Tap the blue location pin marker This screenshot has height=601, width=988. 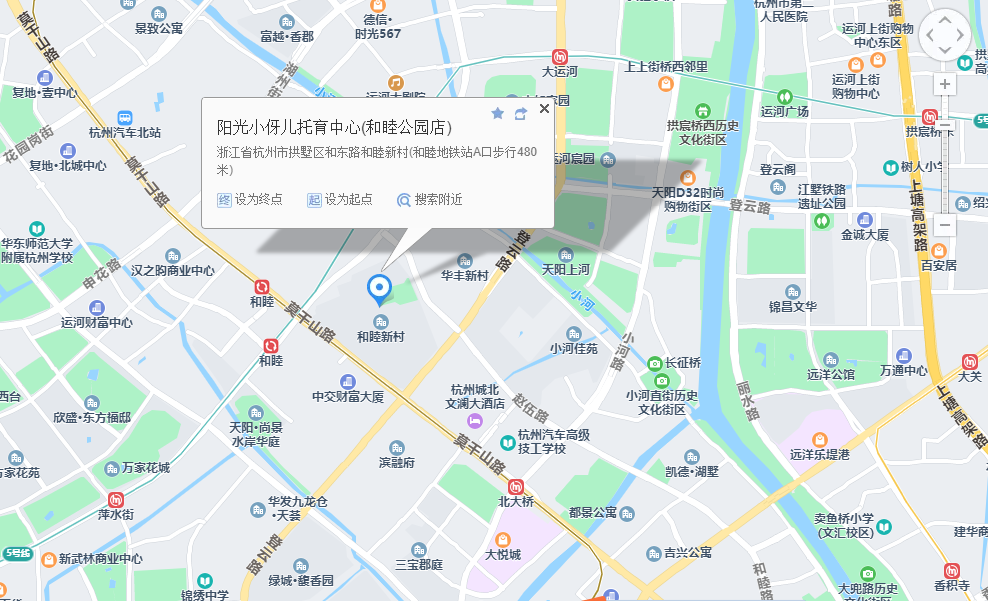tap(379, 289)
